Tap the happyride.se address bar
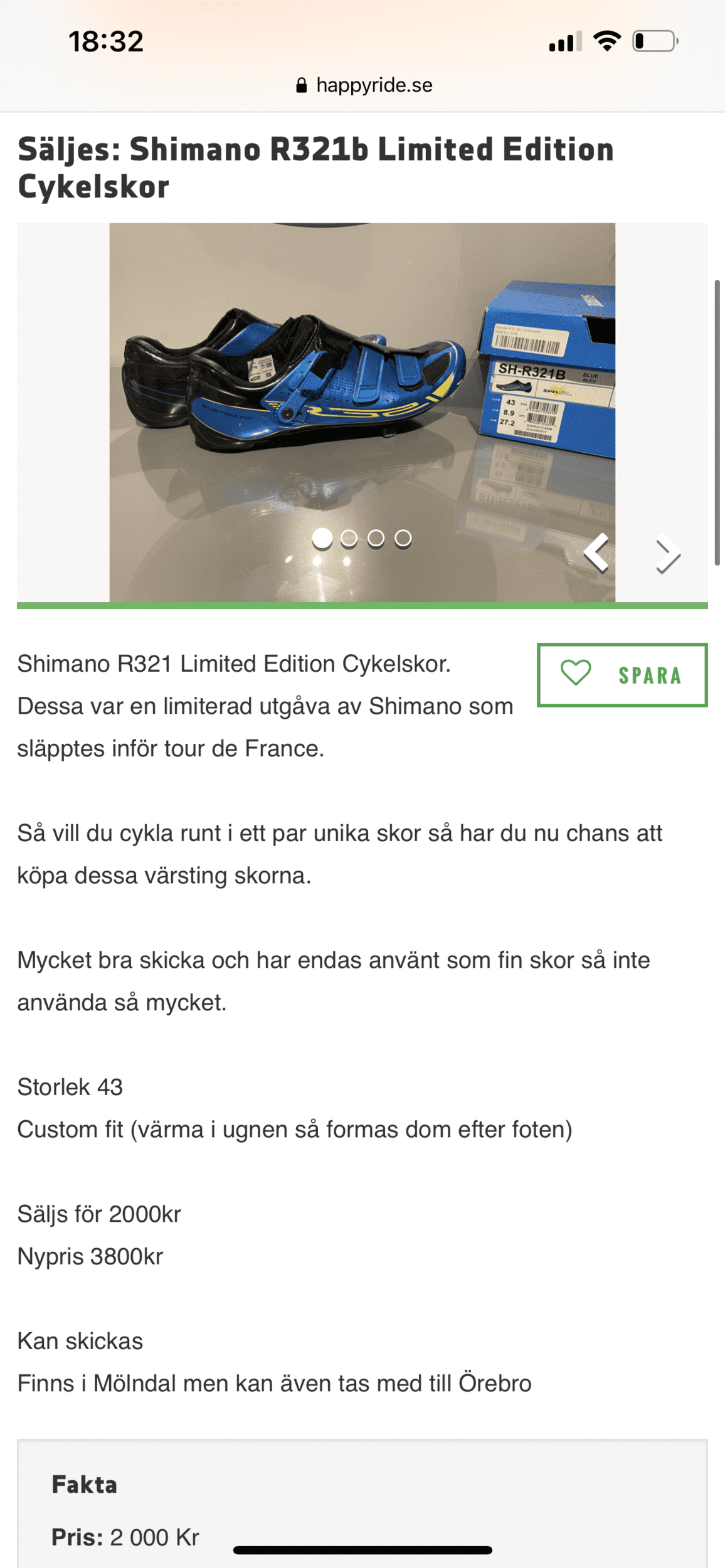The width and height of the screenshot is (725, 1568). [364, 85]
